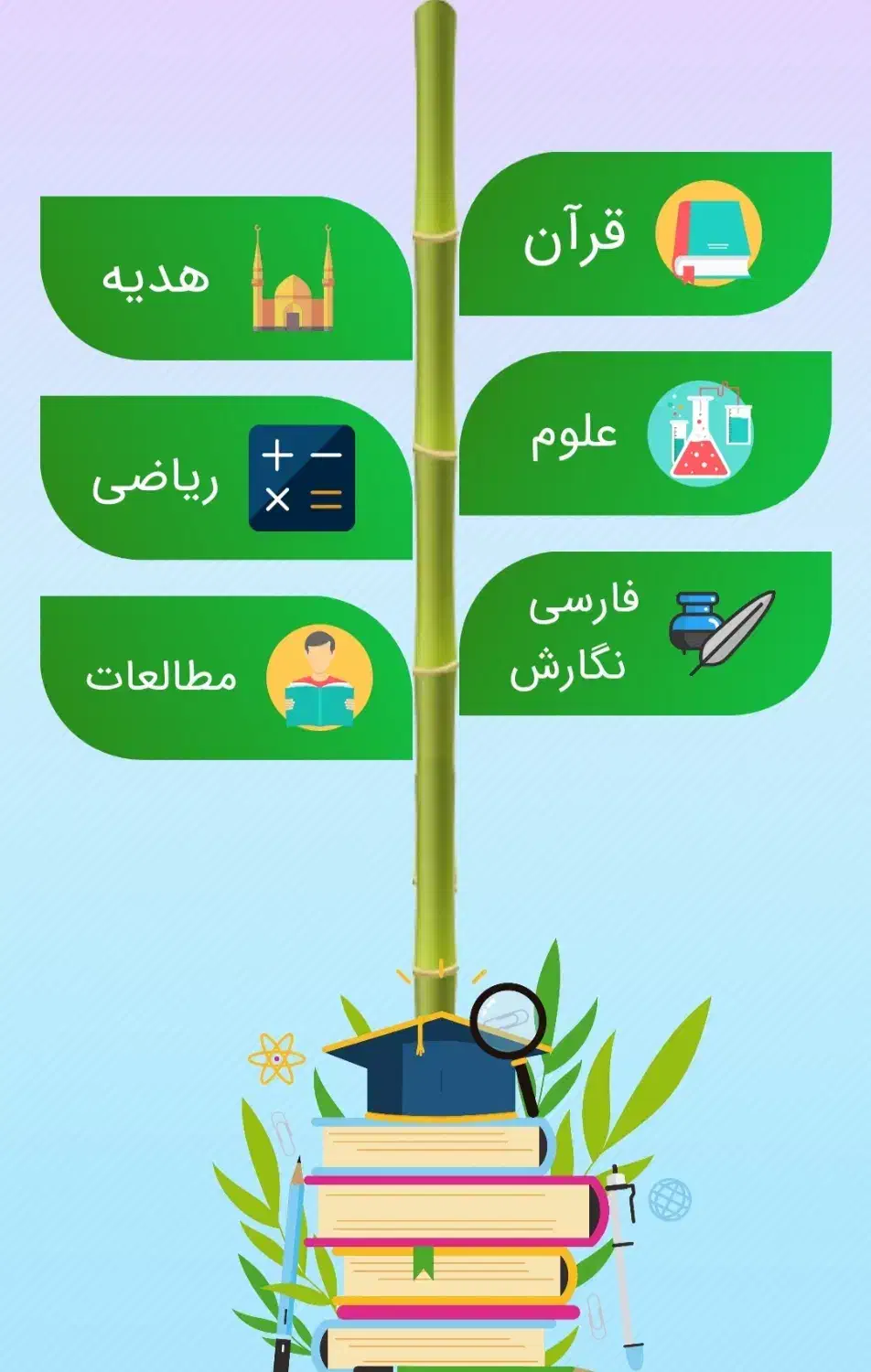Screen dimensions: 871x1372
Task: Click the calculator icon beside ریاضی
Action: tap(302, 476)
